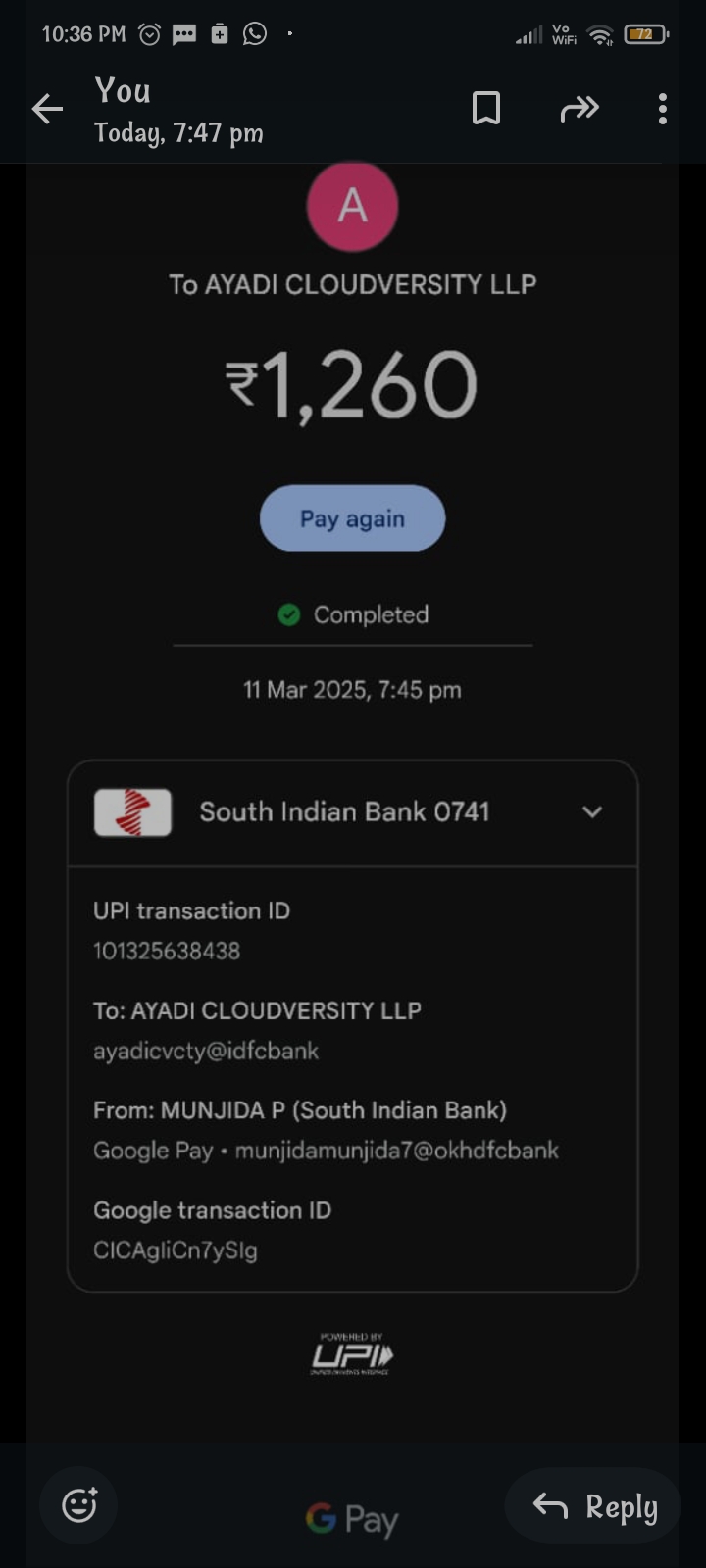Open the three-dot overflow menu
706x1568 pixels.
click(x=663, y=109)
